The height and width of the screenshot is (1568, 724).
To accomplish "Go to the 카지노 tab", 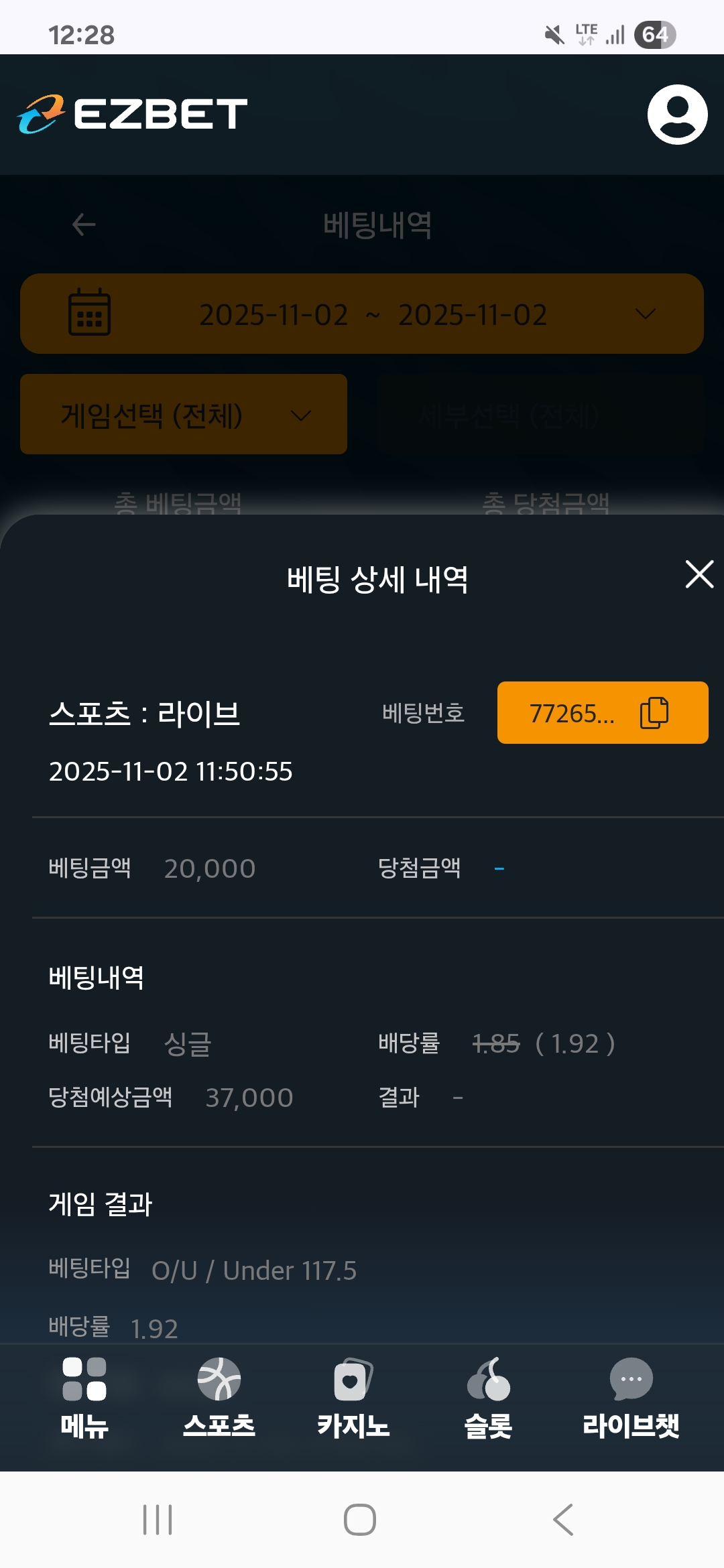I will (353, 1398).
